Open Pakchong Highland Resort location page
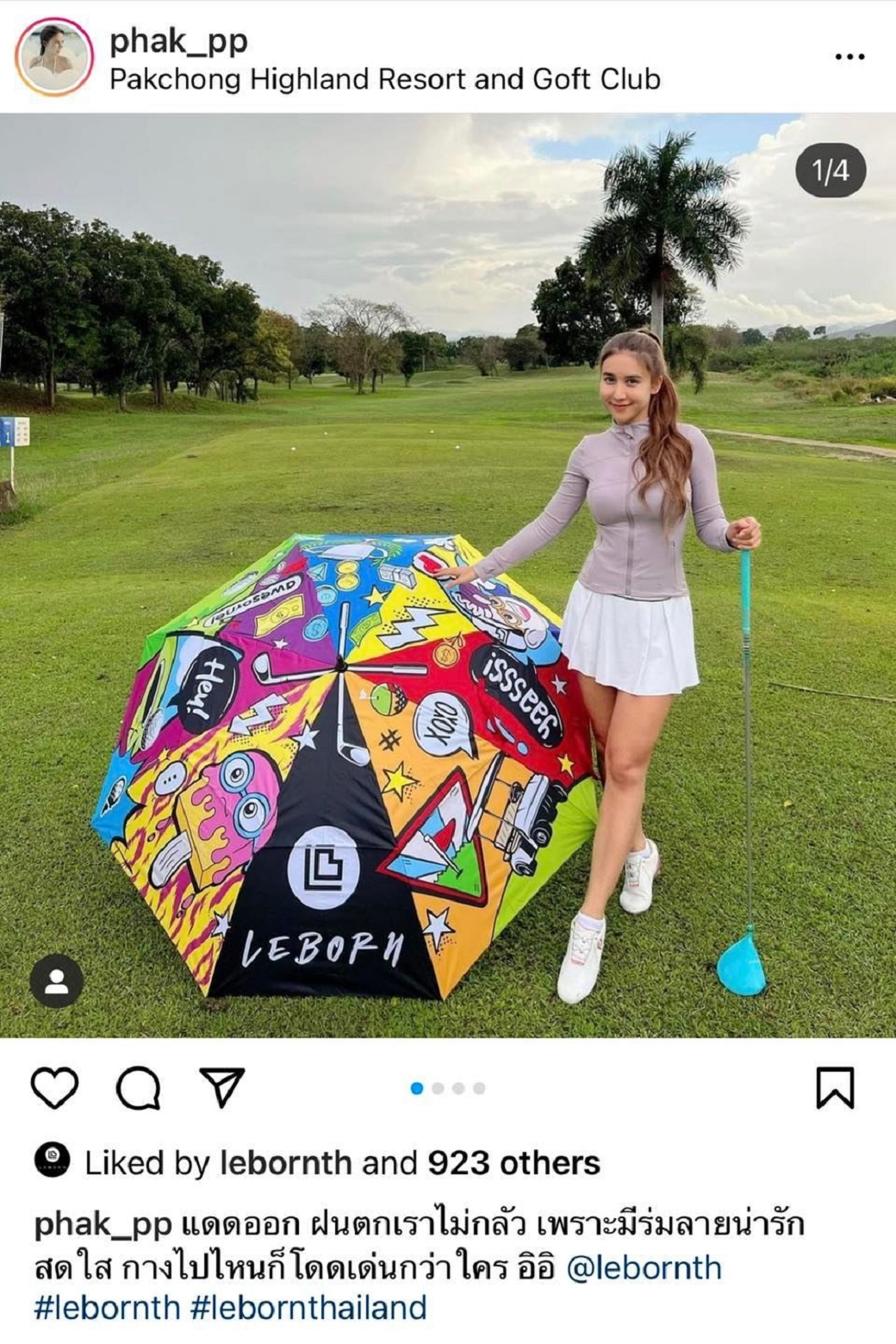Viewport: 896px width, 1344px height. coord(384,79)
